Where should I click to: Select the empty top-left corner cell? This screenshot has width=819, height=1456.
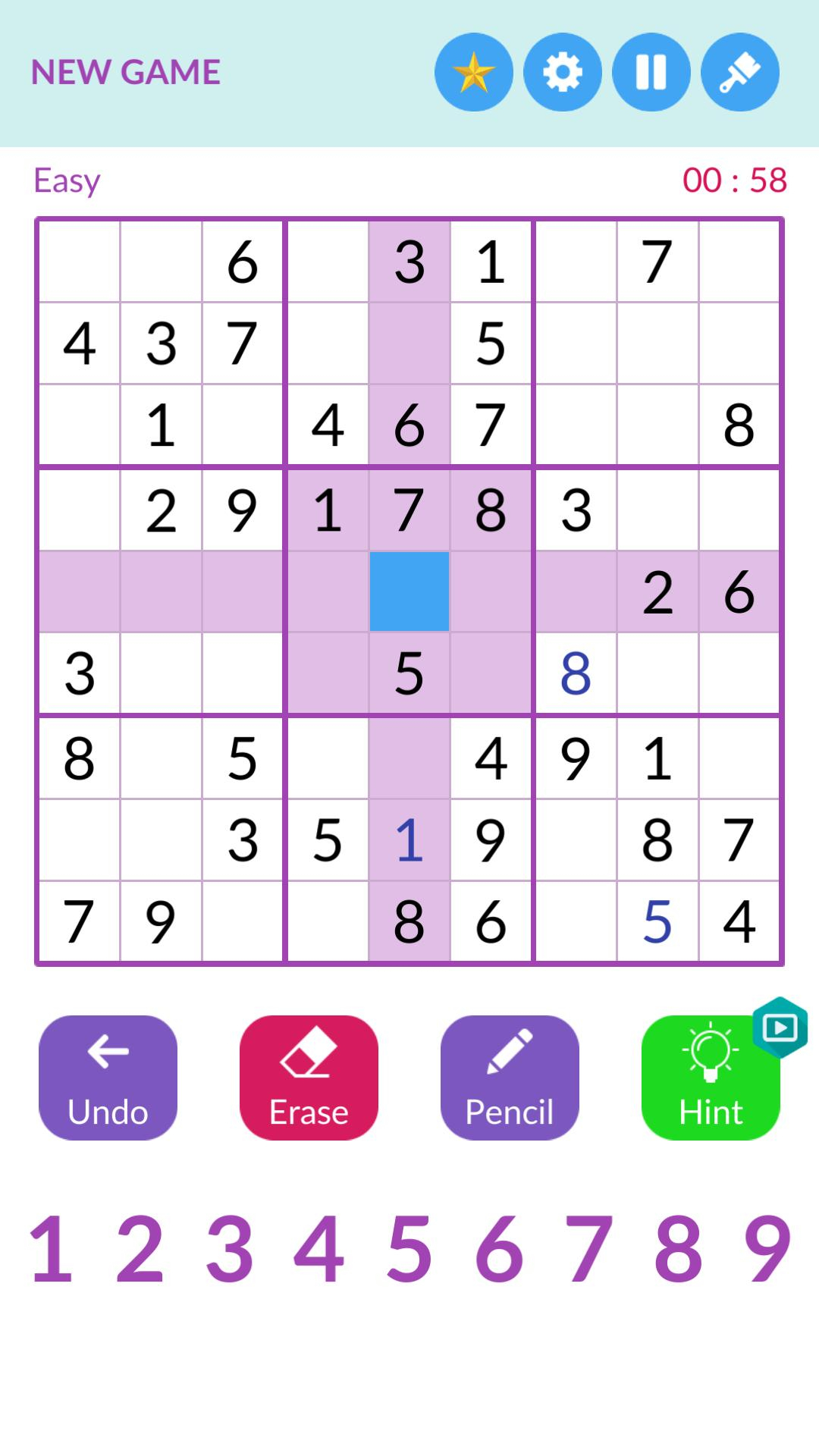[x=80, y=262]
